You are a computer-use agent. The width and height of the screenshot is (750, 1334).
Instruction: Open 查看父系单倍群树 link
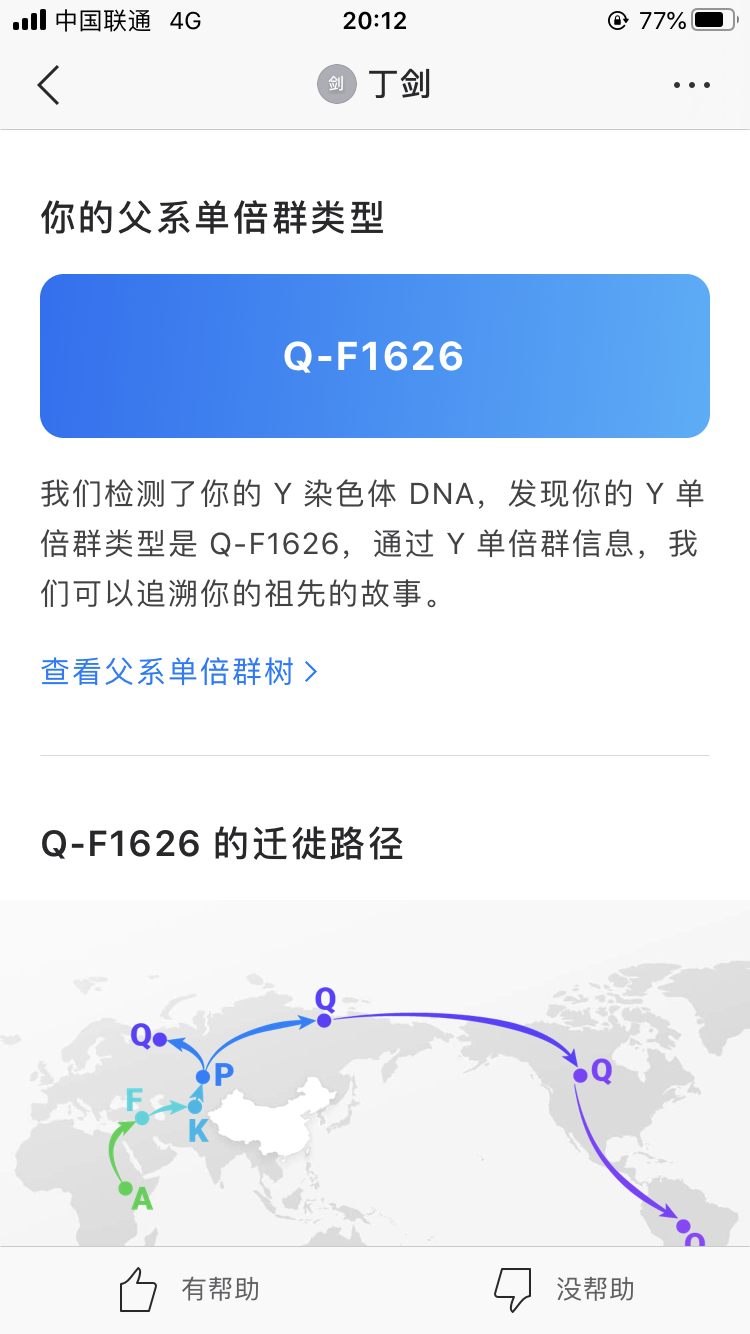point(179,671)
